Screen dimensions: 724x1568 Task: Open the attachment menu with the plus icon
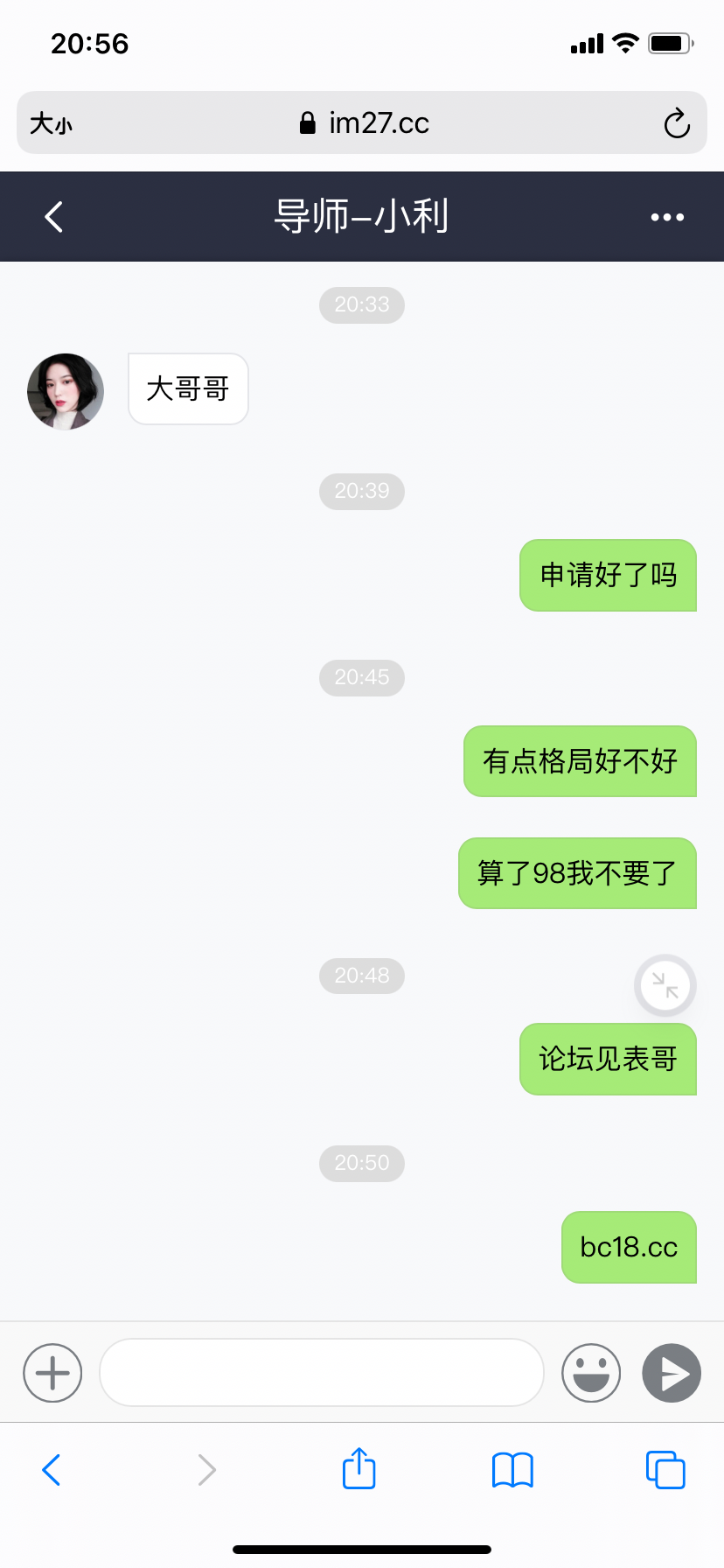(52, 1373)
